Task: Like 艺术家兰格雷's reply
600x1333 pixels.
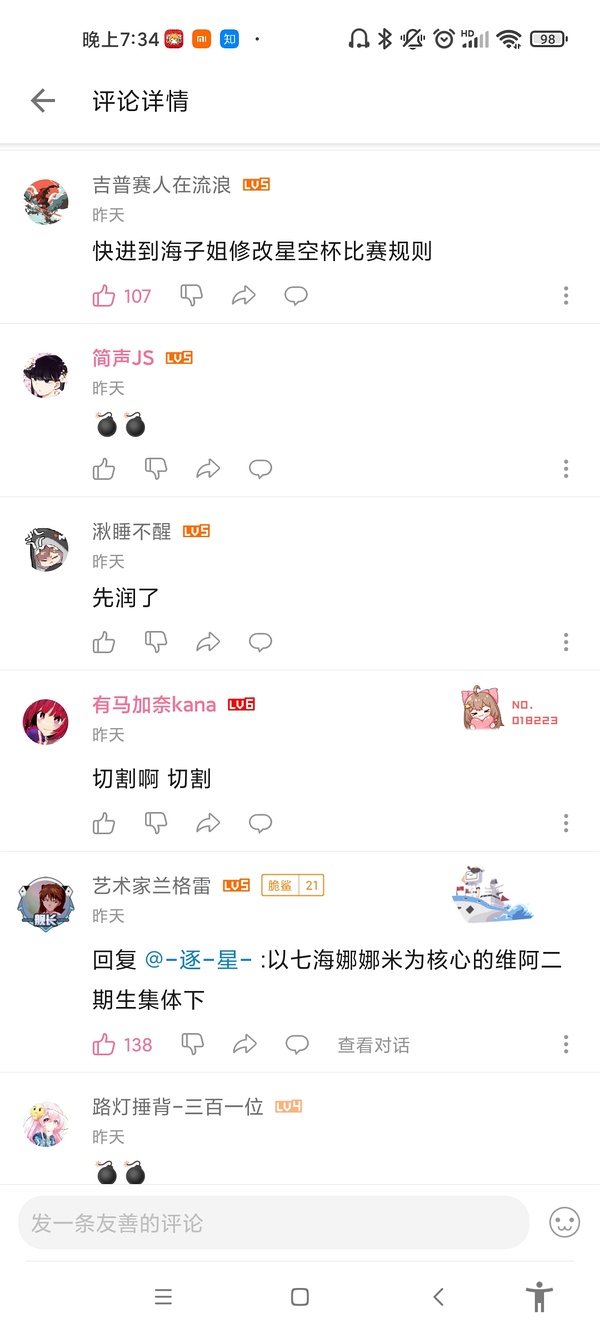Action: point(105,1045)
